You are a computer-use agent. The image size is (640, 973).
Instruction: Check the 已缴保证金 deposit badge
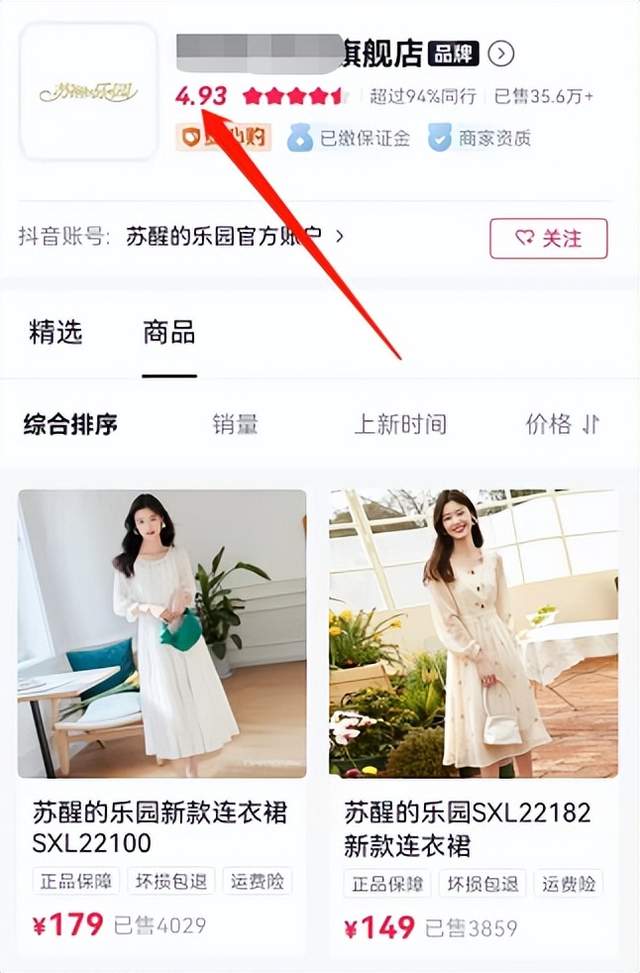click(x=349, y=138)
